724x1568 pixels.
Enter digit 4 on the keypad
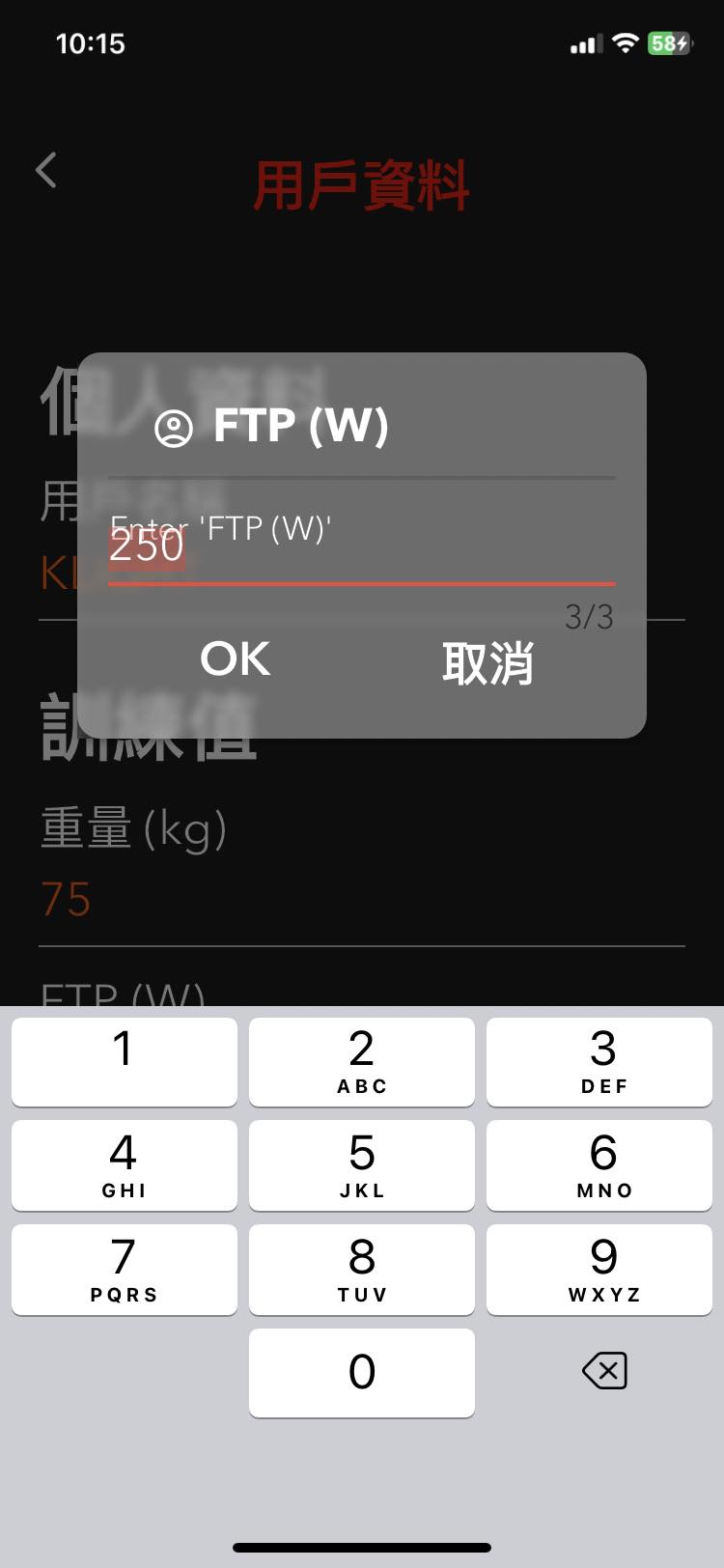pos(124,1165)
